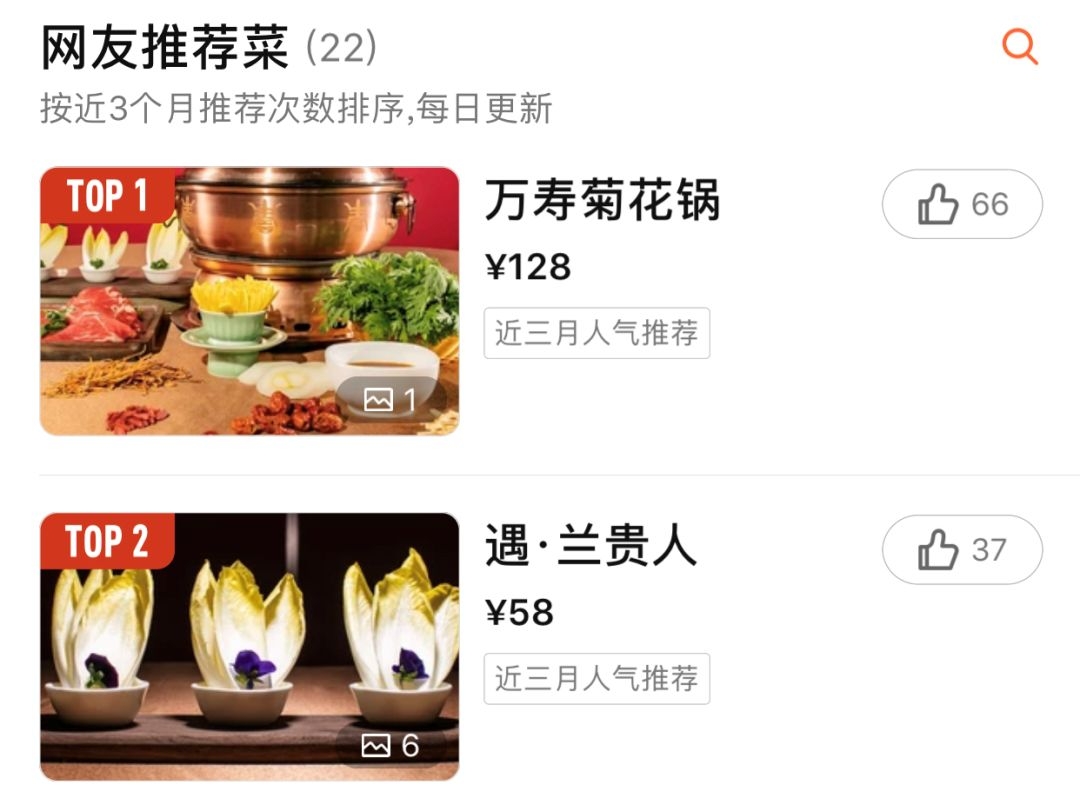Like the 万寿菊花锅 dish
Image resolution: width=1080 pixels, height=805 pixels.
click(x=961, y=205)
